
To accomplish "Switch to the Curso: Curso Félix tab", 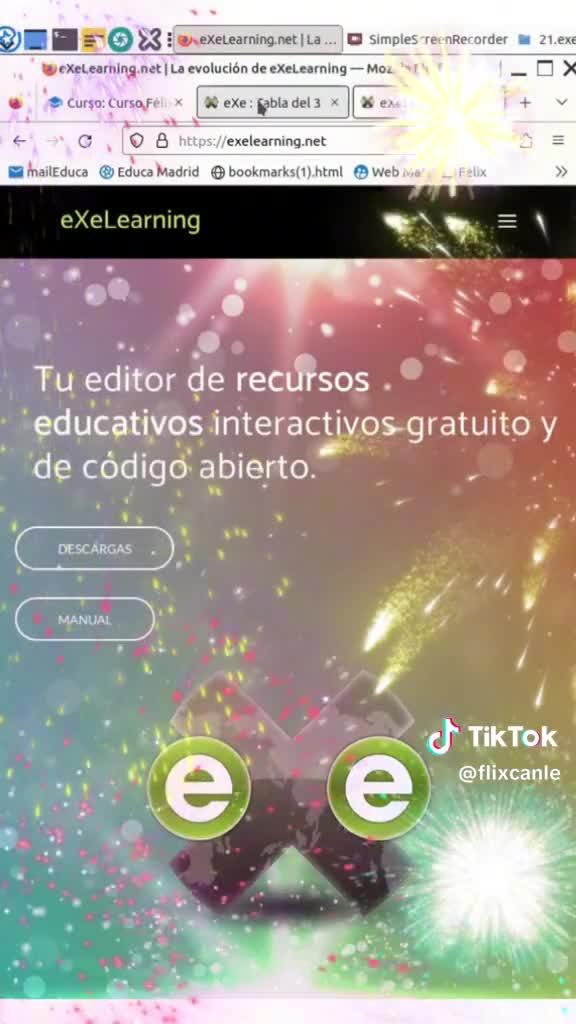I will [108, 103].
